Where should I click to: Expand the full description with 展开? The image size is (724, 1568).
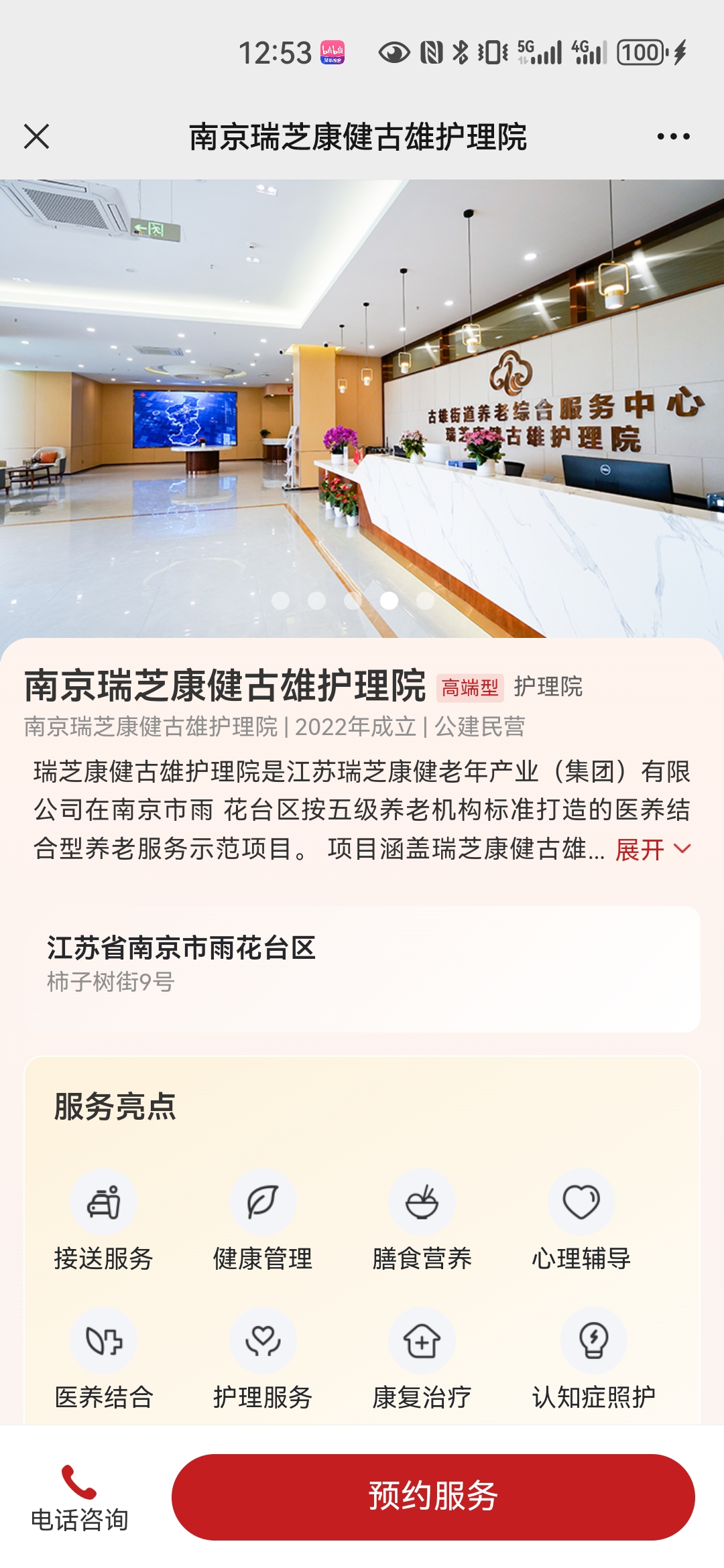click(652, 849)
